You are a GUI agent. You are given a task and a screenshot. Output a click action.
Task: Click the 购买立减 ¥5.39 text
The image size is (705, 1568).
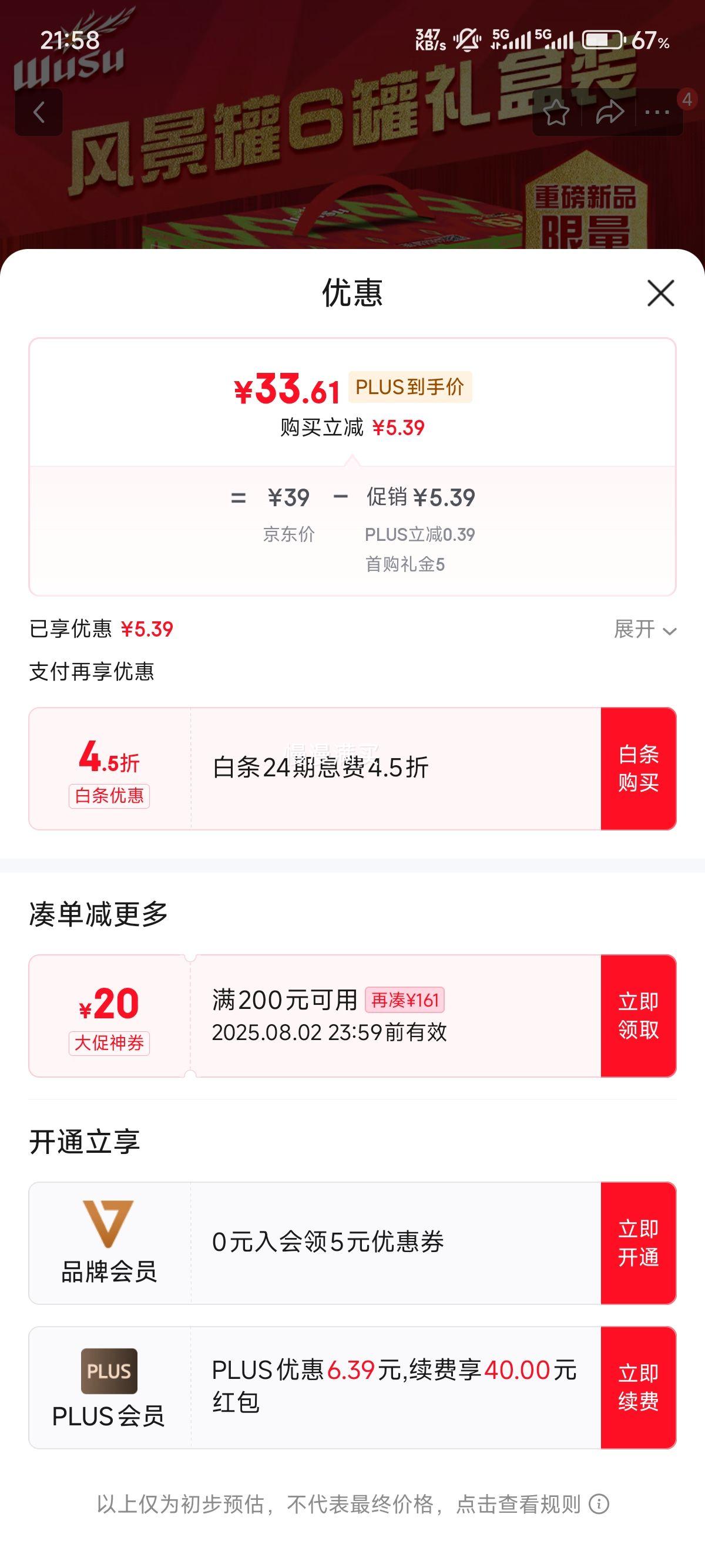click(x=351, y=428)
